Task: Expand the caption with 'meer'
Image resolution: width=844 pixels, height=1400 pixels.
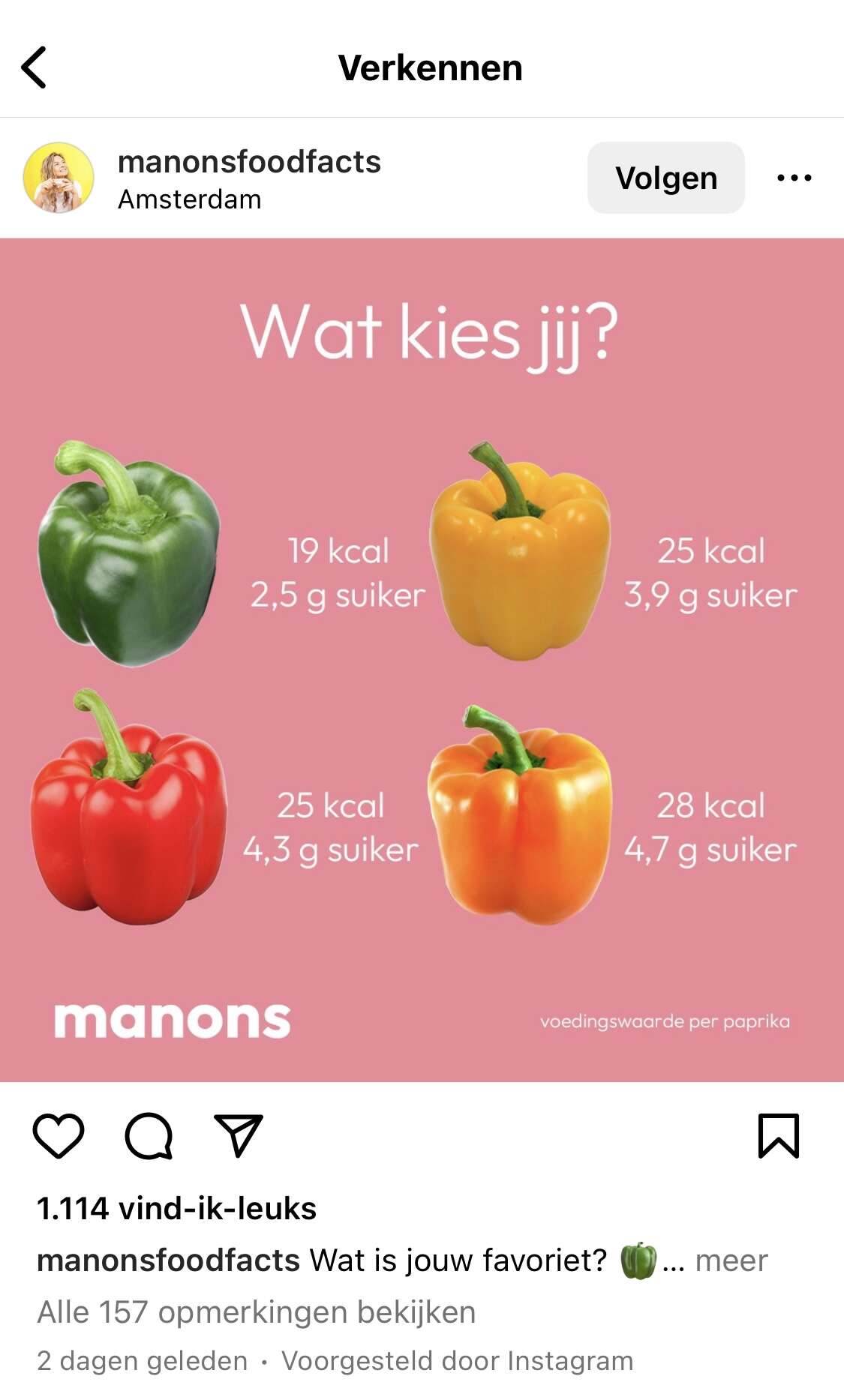Action: point(731,1261)
